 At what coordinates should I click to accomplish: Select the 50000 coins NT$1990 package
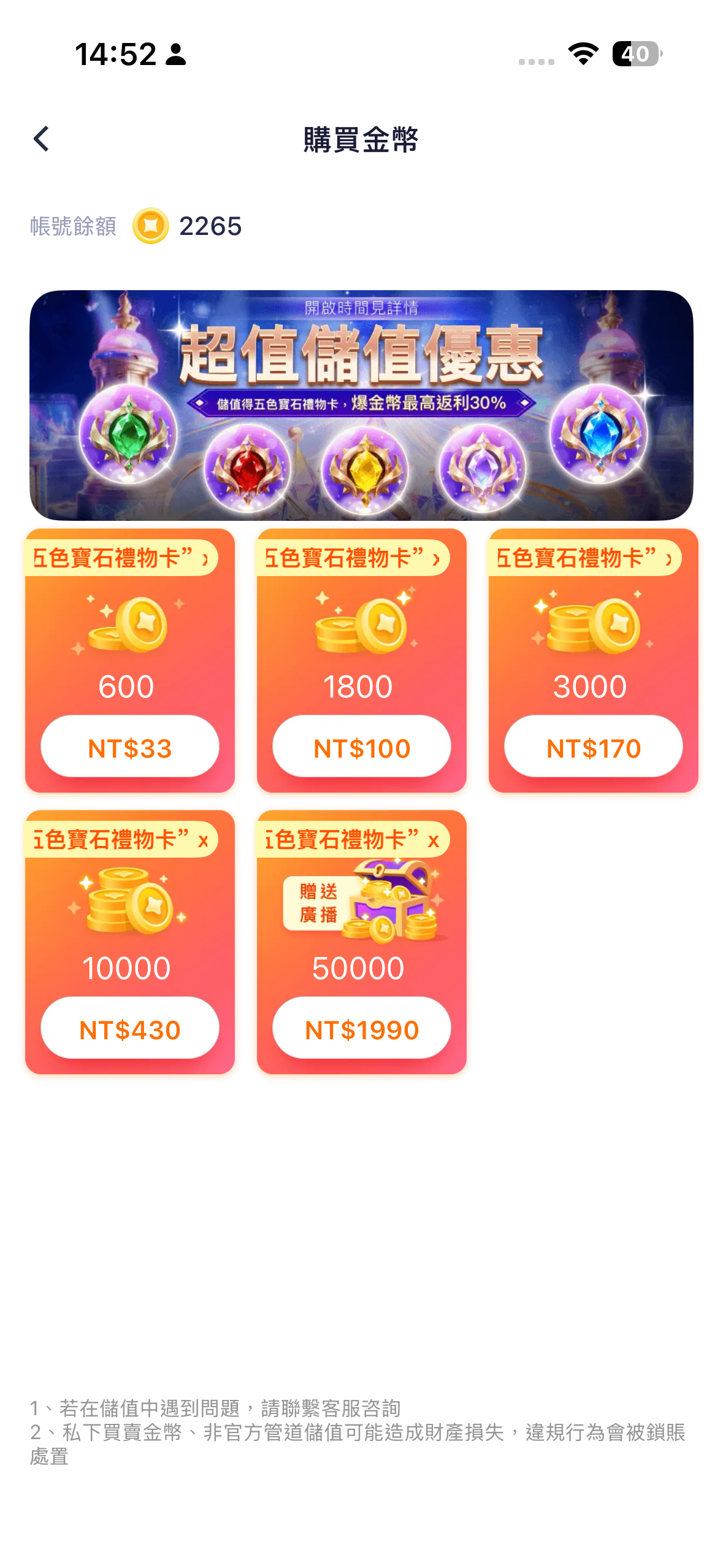[361, 1029]
